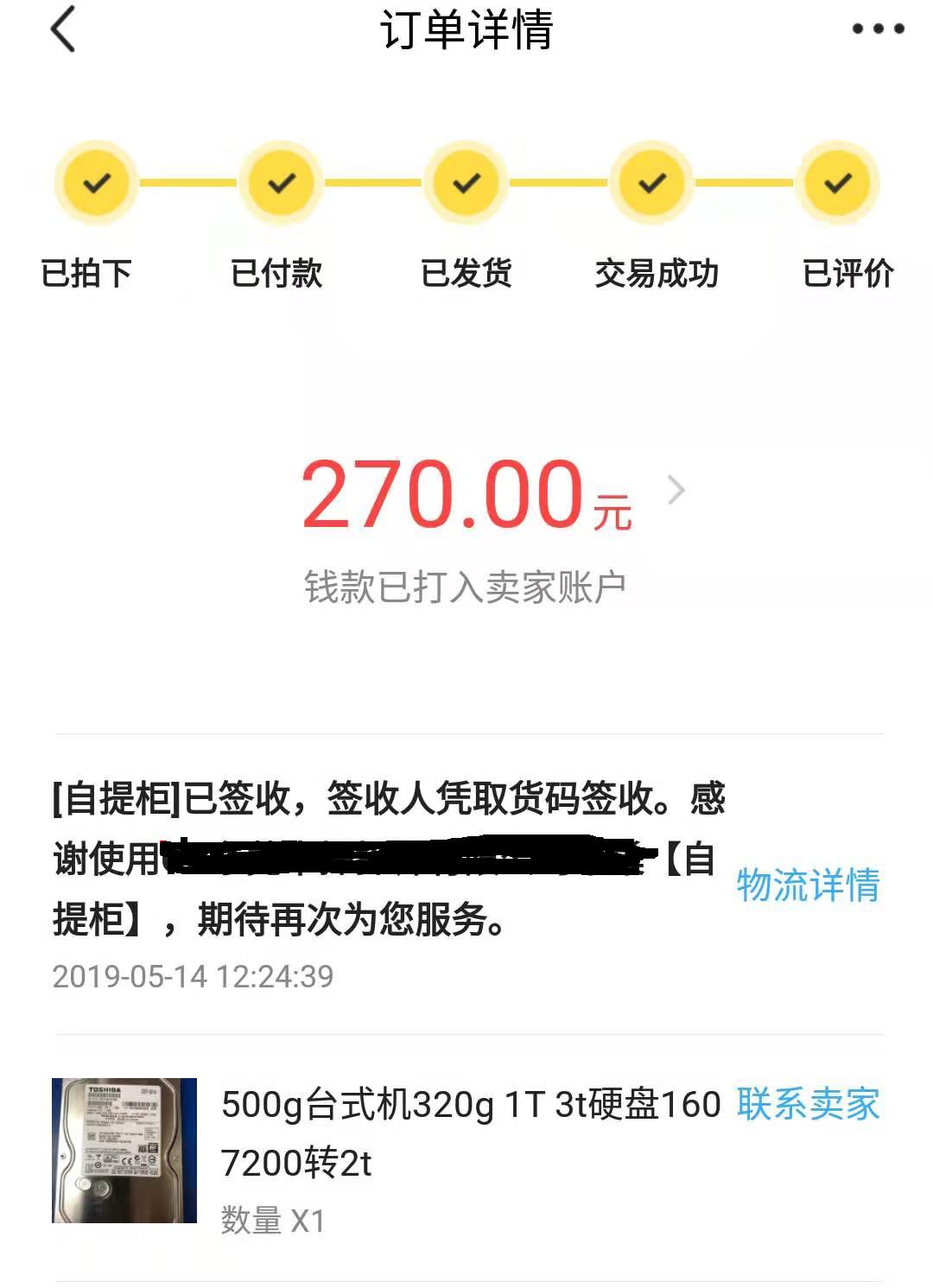Viewport: 933px width, 1288px height.
Task: Open 物流详情 logistics details
Action: tap(808, 885)
